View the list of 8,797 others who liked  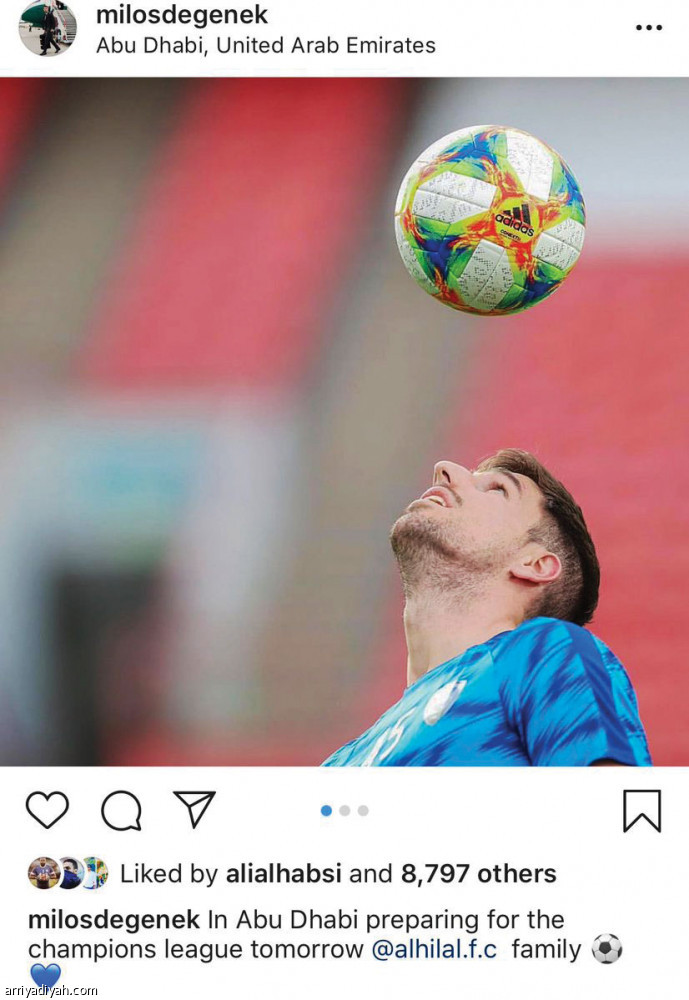pyautogui.click(x=478, y=874)
